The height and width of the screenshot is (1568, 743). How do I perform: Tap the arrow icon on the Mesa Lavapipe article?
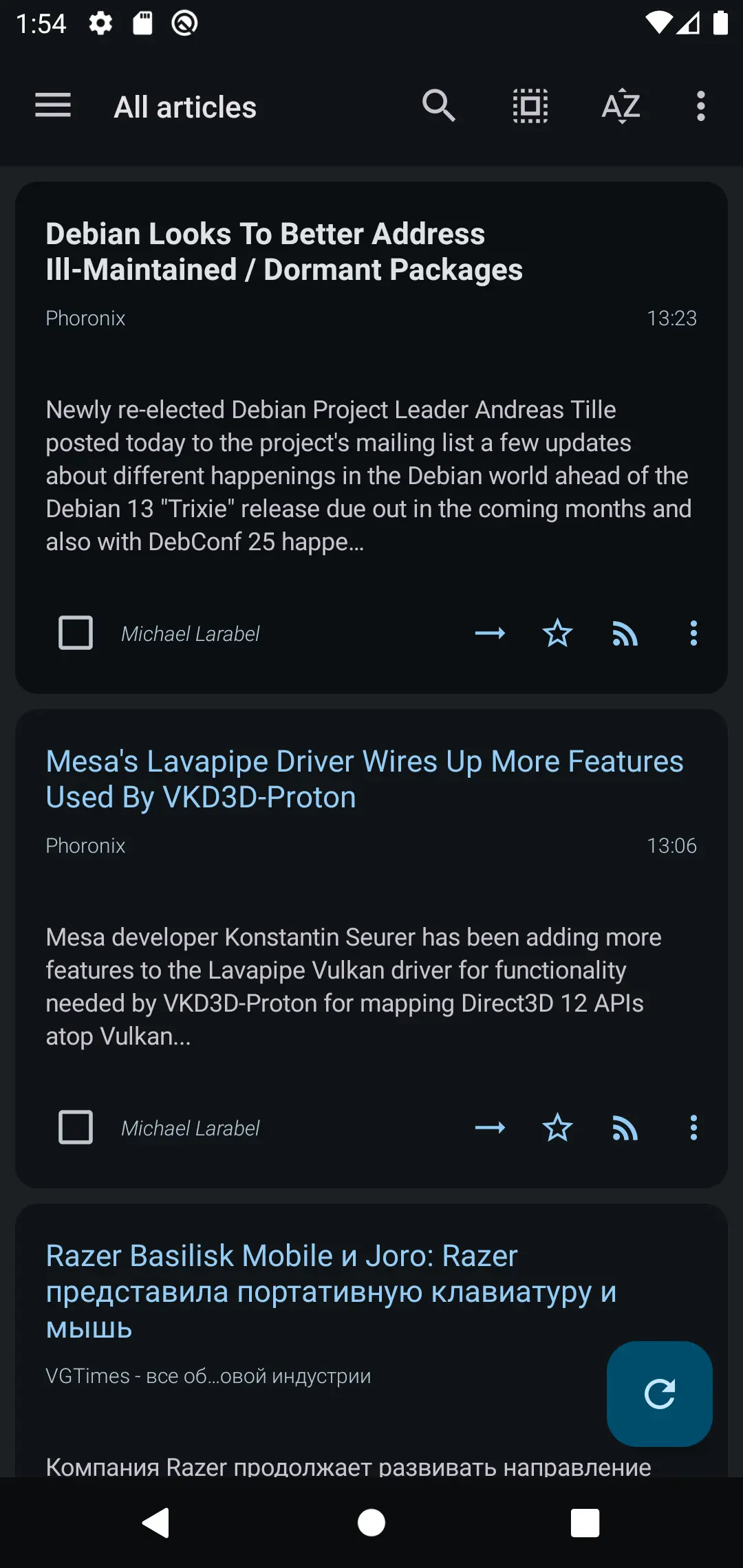coord(490,1127)
